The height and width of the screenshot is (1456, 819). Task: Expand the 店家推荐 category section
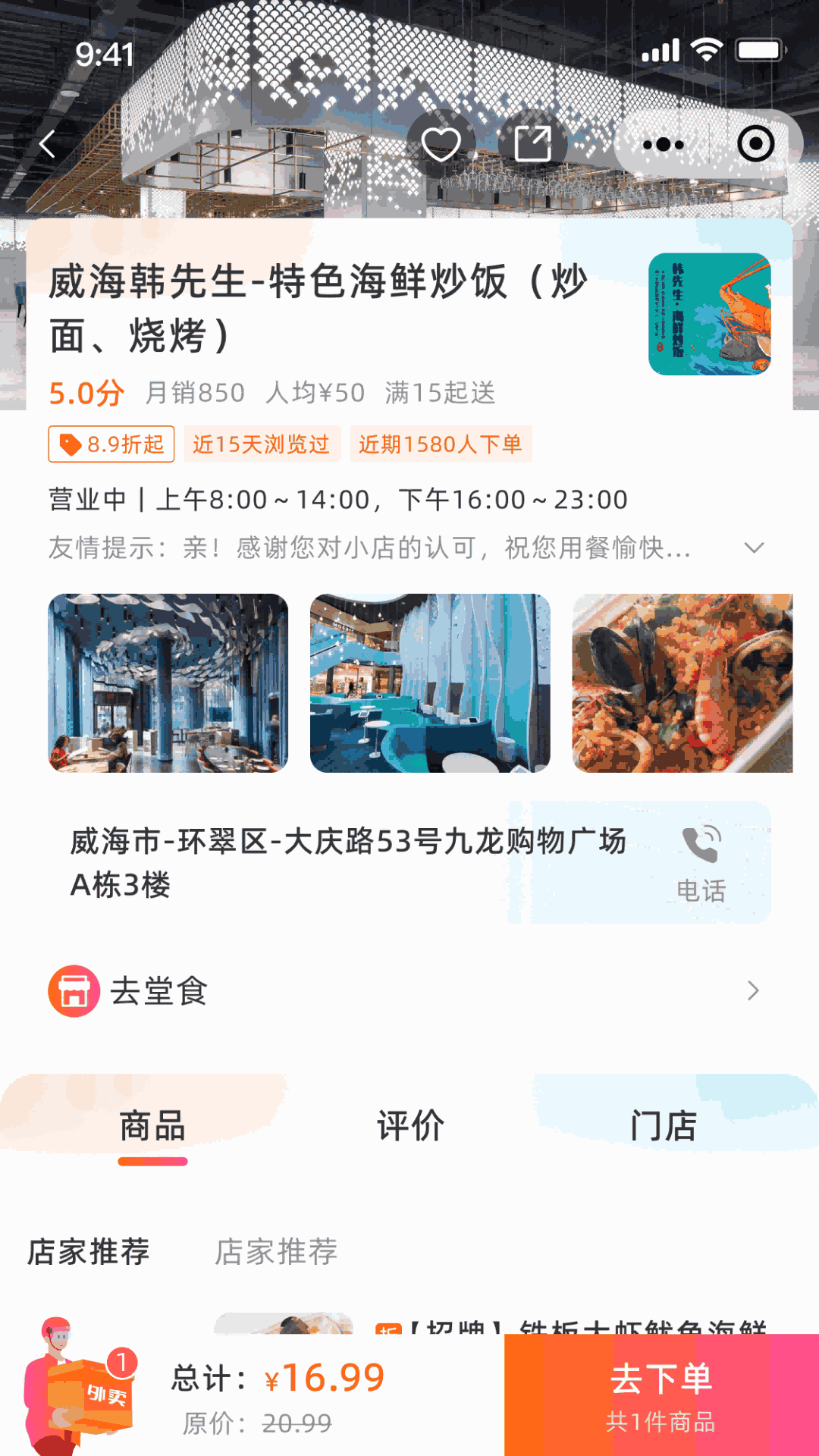click(89, 1251)
